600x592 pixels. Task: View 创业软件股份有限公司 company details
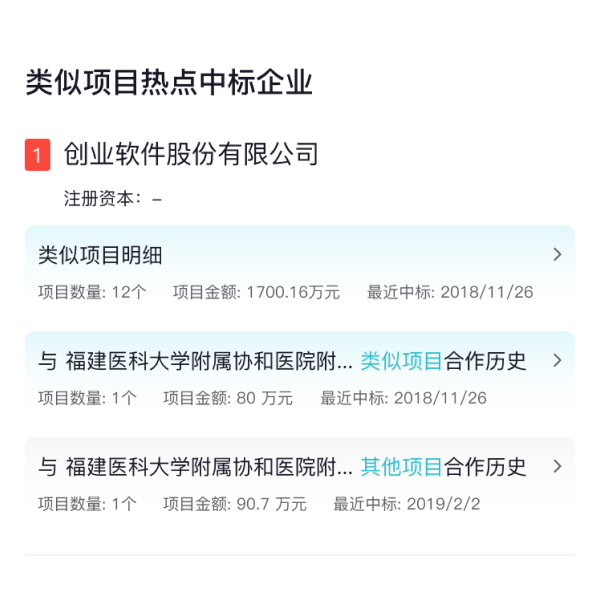(x=191, y=154)
